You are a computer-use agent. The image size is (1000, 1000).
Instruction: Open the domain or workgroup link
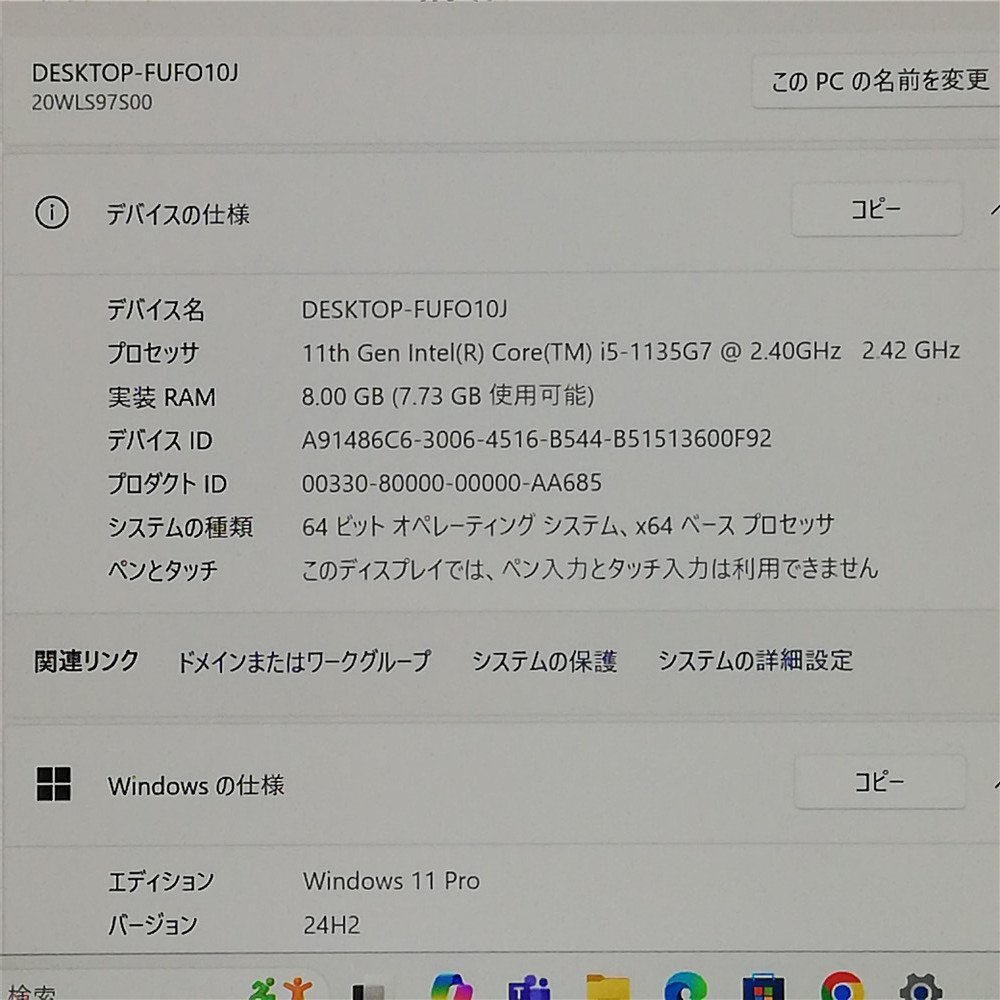(x=303, y=661)
